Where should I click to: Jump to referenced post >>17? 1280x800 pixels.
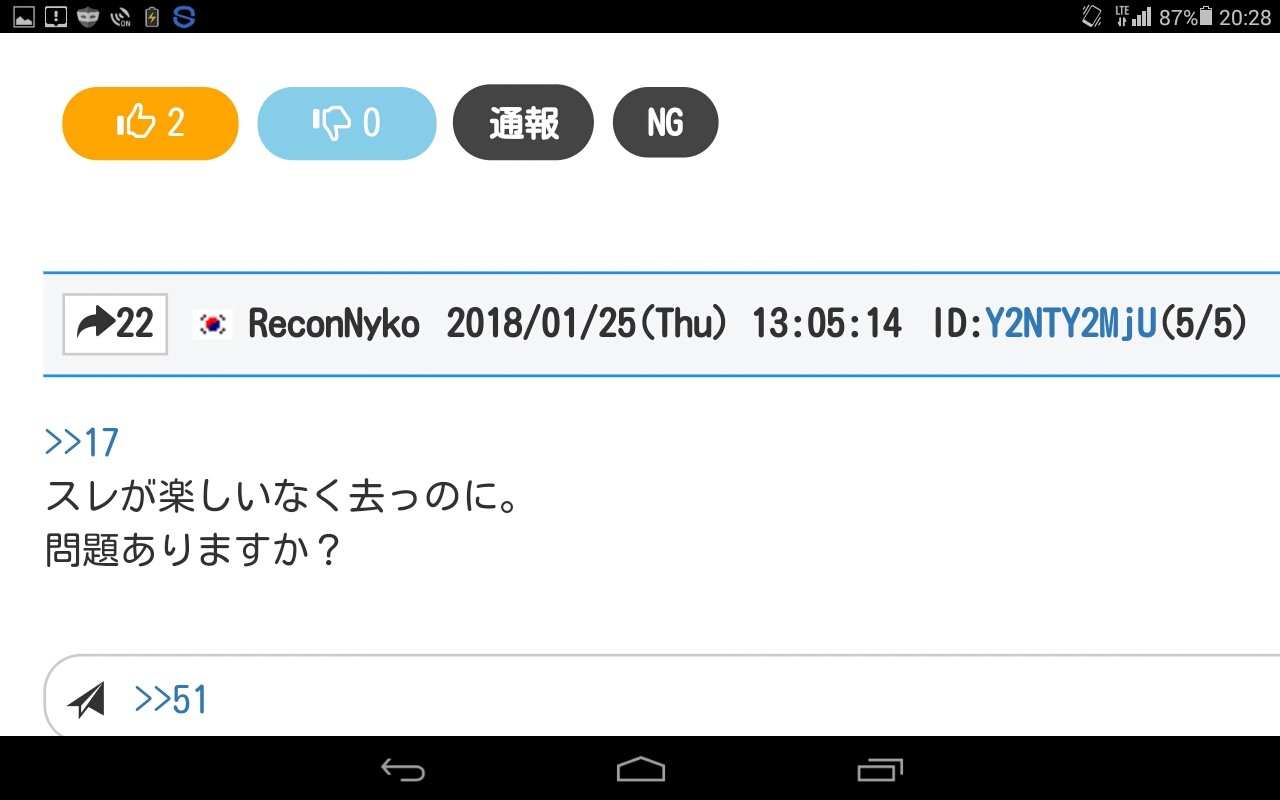(x=82, y=442)
